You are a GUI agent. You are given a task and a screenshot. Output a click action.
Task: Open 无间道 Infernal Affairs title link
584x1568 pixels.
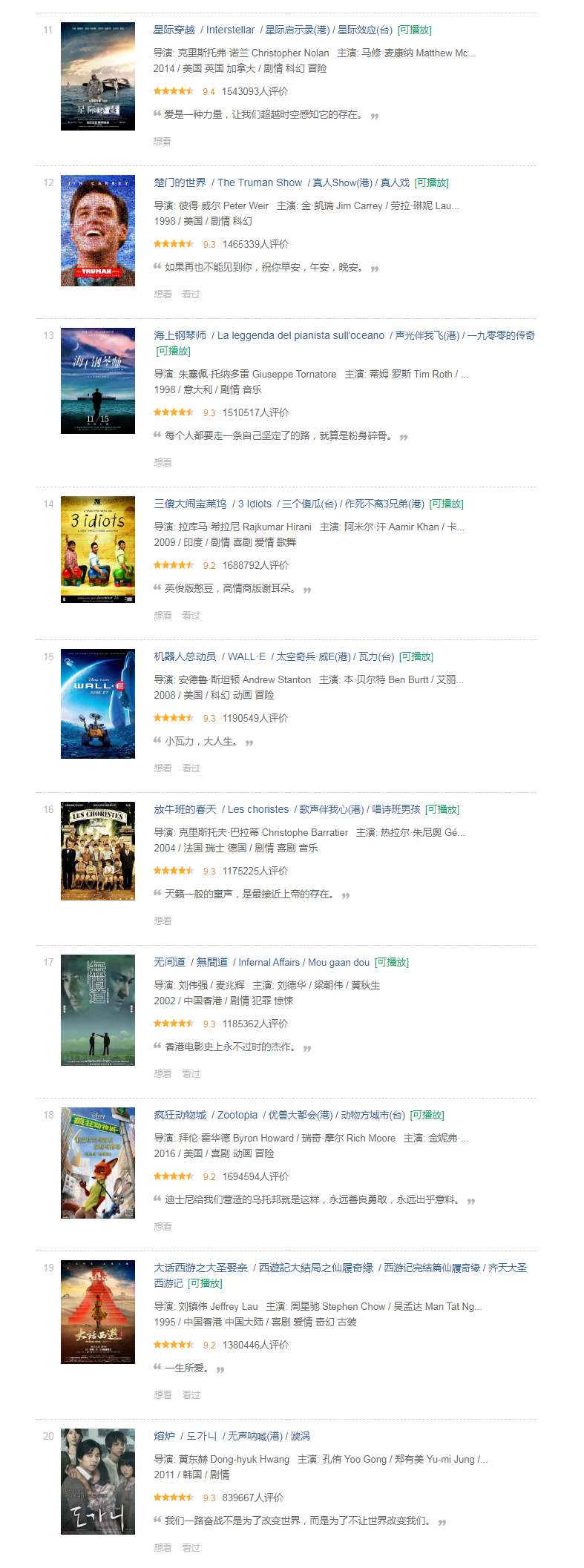click(170, 962)
